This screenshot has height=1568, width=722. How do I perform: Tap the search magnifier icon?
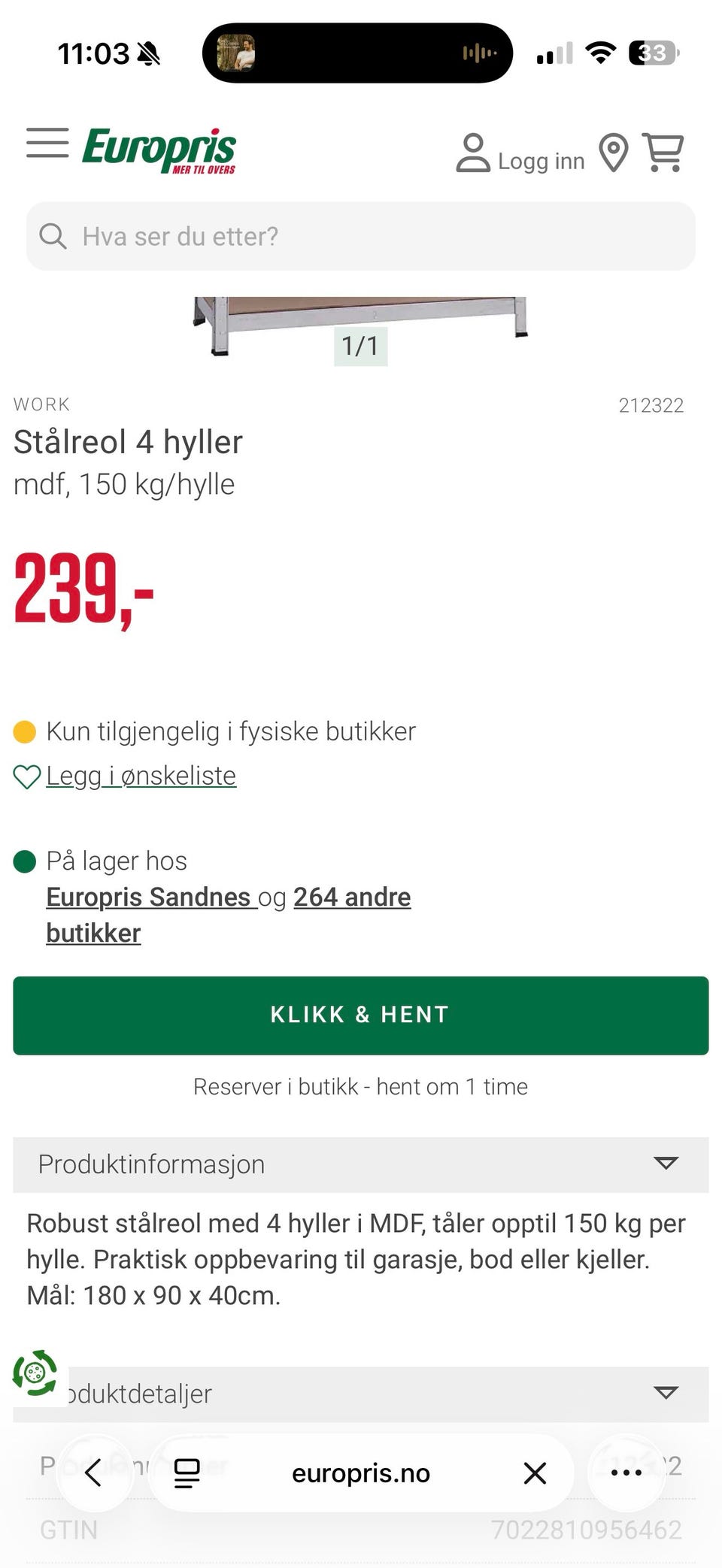point(53,237)
